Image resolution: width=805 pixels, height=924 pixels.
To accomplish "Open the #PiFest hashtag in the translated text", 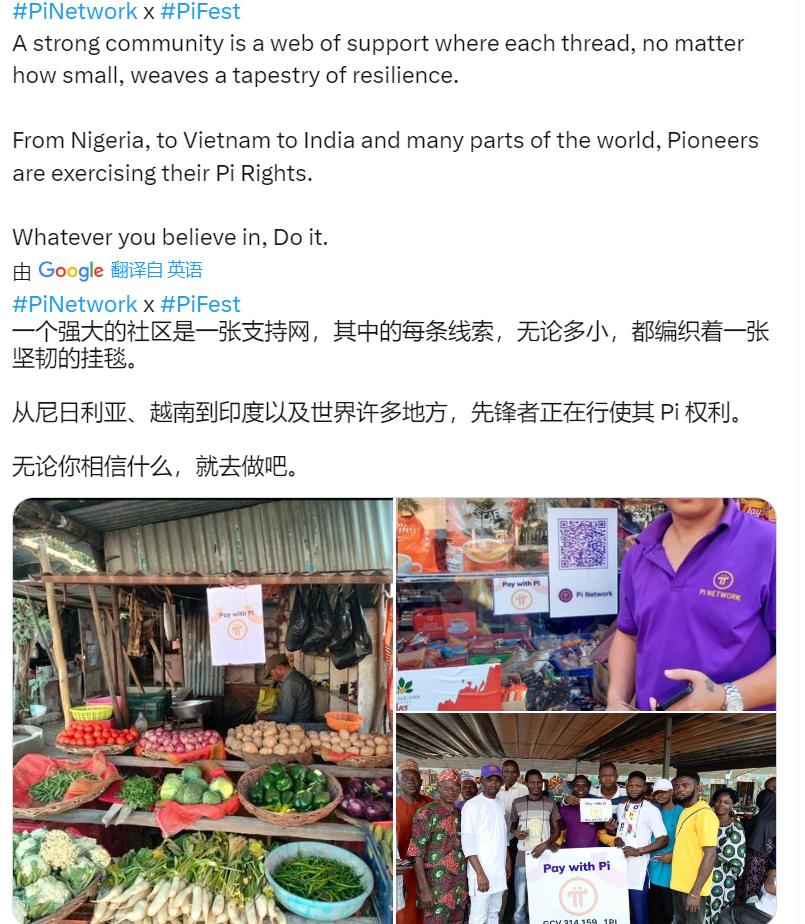I will [200, 304].
